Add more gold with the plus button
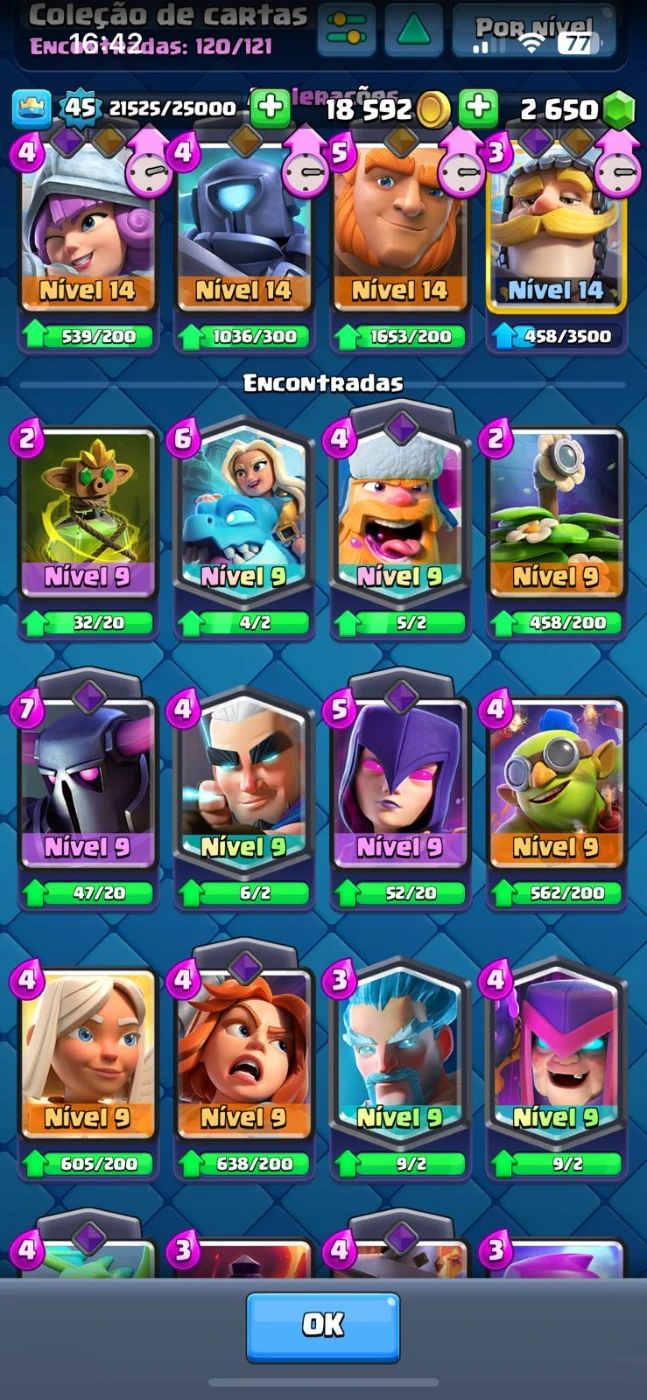647x1400 pixels. tap(478, 108)
